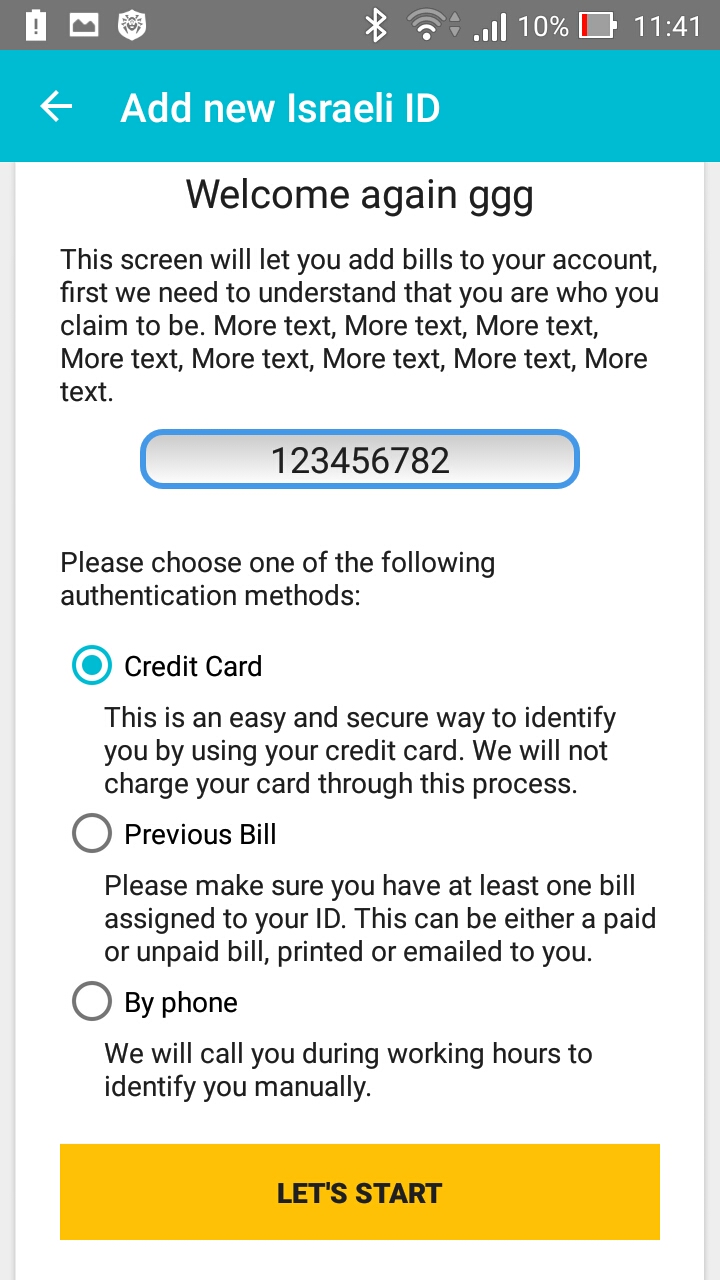The image size is (720, 1280).
Task: Go back using the arrow icon
Action: pos(57,107)
